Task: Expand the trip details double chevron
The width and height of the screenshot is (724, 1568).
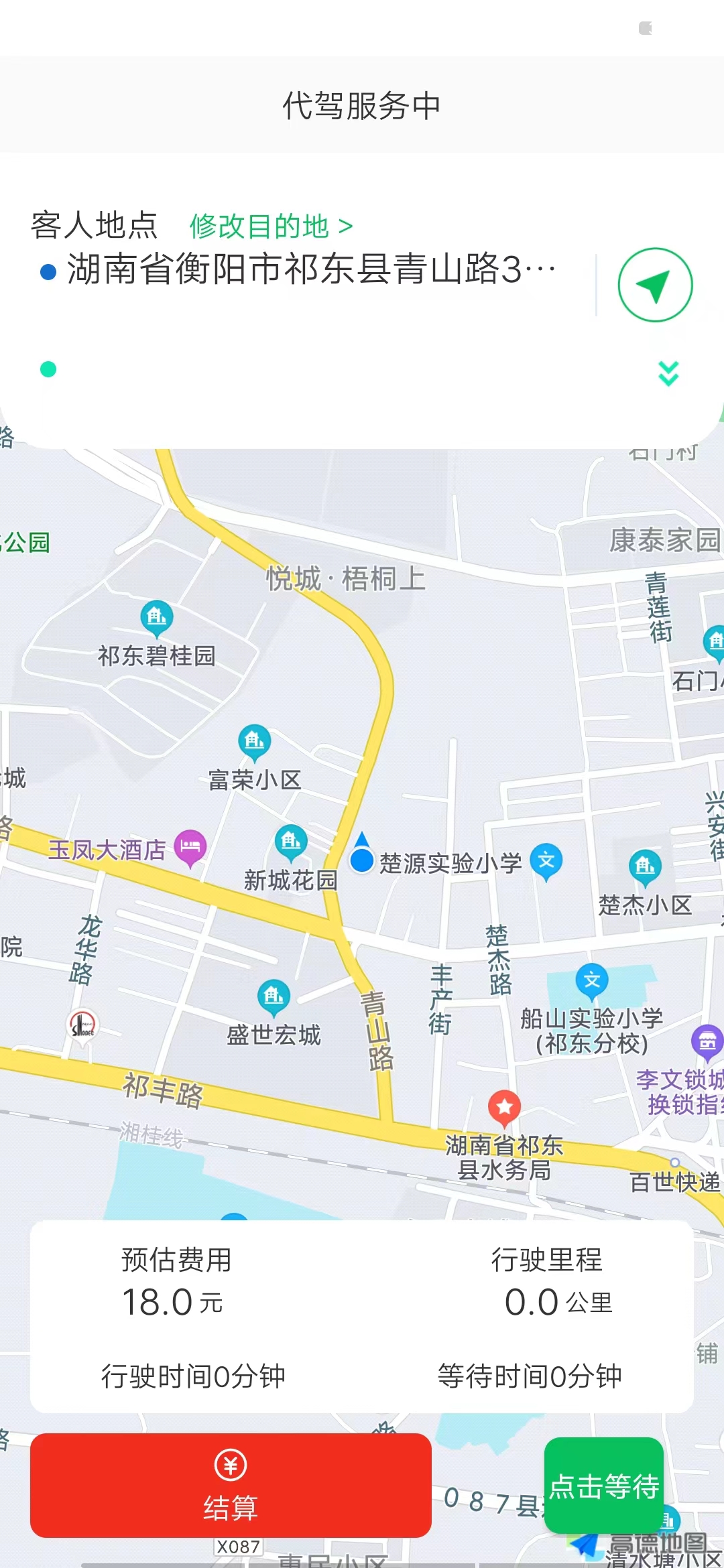Action: coord(668,373)
